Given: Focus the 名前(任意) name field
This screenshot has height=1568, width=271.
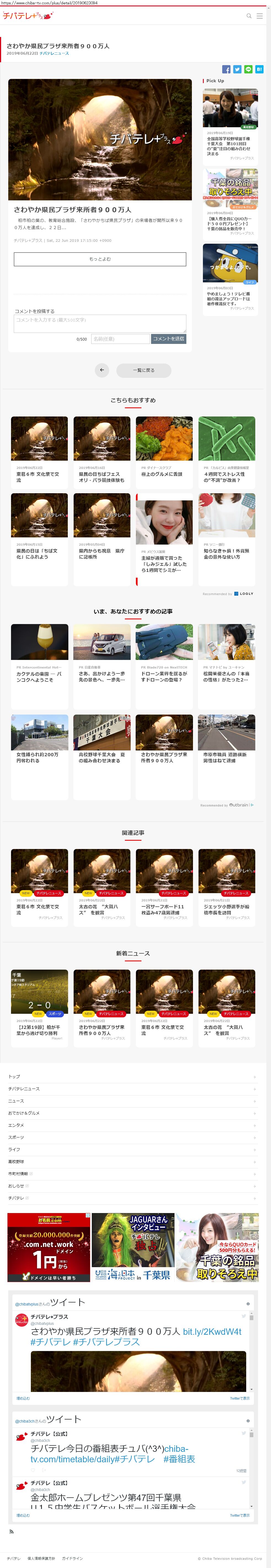Looking at the screenshot, I should click(120, 338).
